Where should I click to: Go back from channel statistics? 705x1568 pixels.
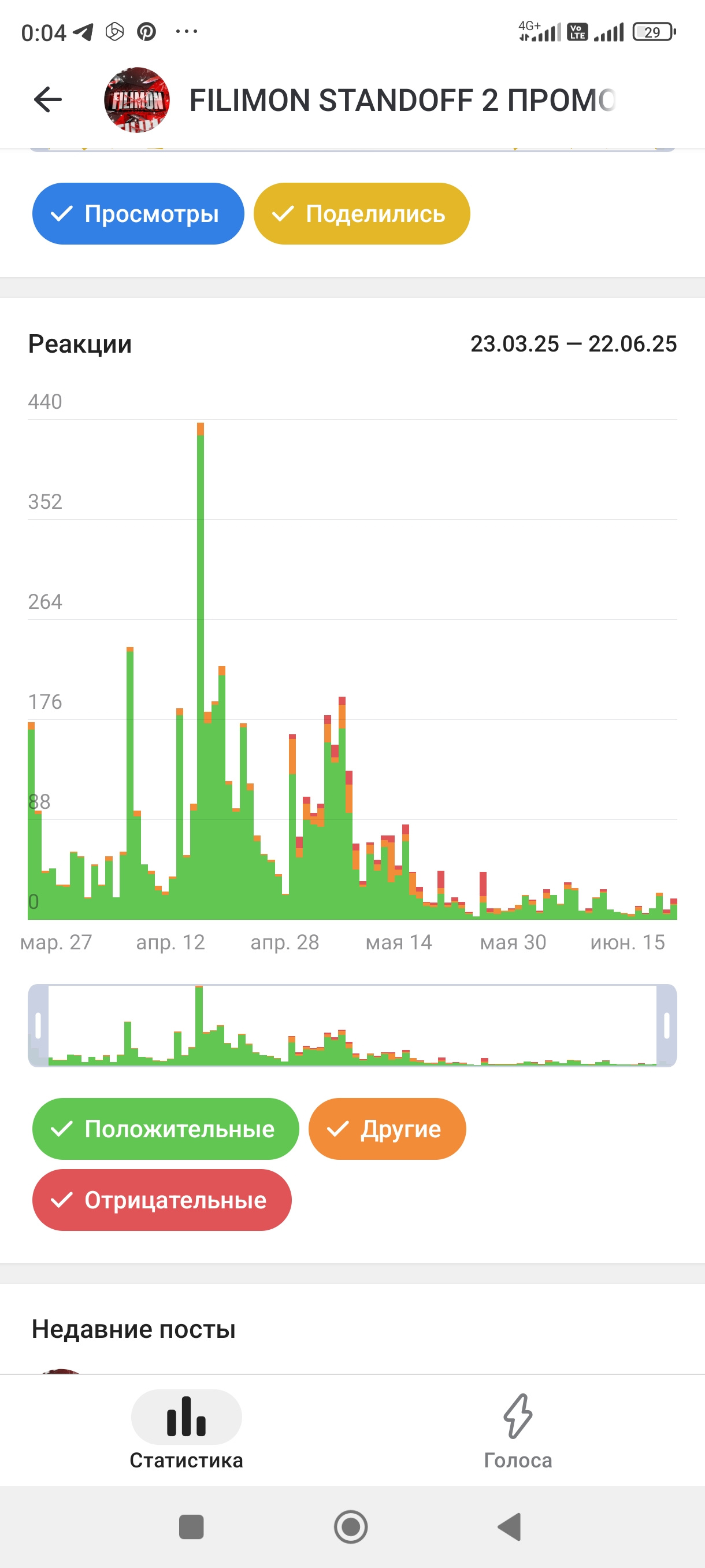pos(48,100)
